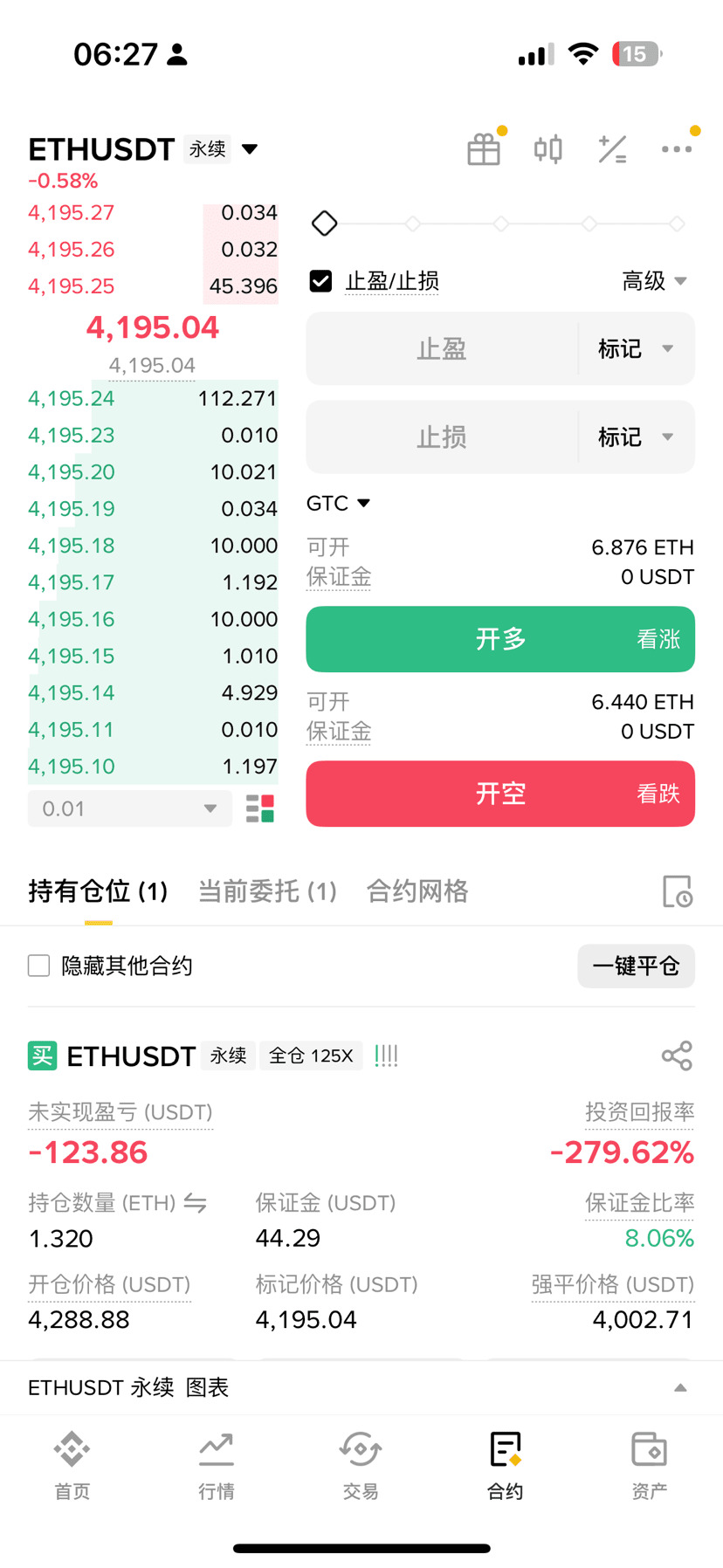Open the calculator icon
This screenshot has height=1568, width=723.
tap(612, 149)
